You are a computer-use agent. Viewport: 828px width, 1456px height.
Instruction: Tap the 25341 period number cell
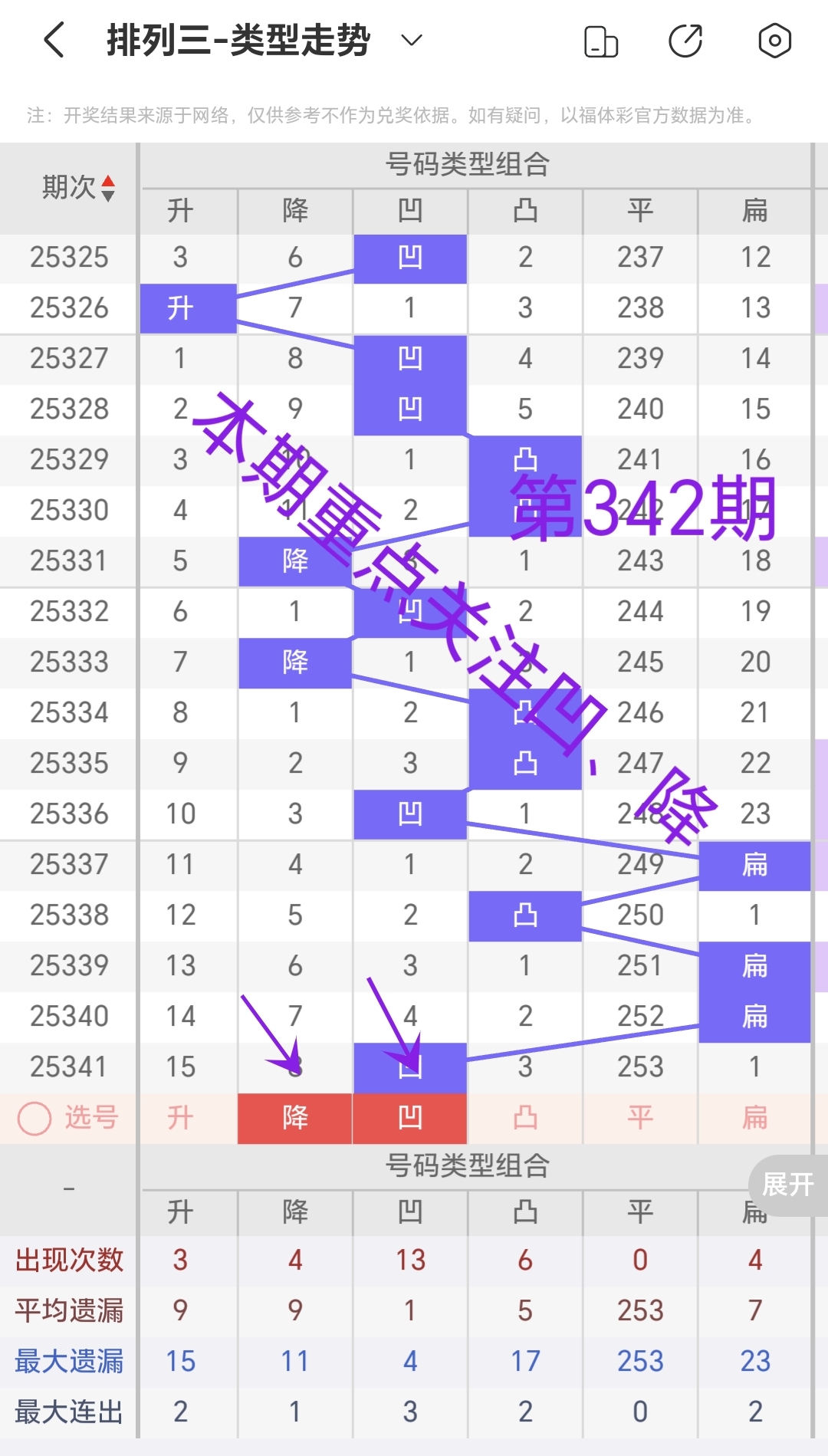[67, 1066]
